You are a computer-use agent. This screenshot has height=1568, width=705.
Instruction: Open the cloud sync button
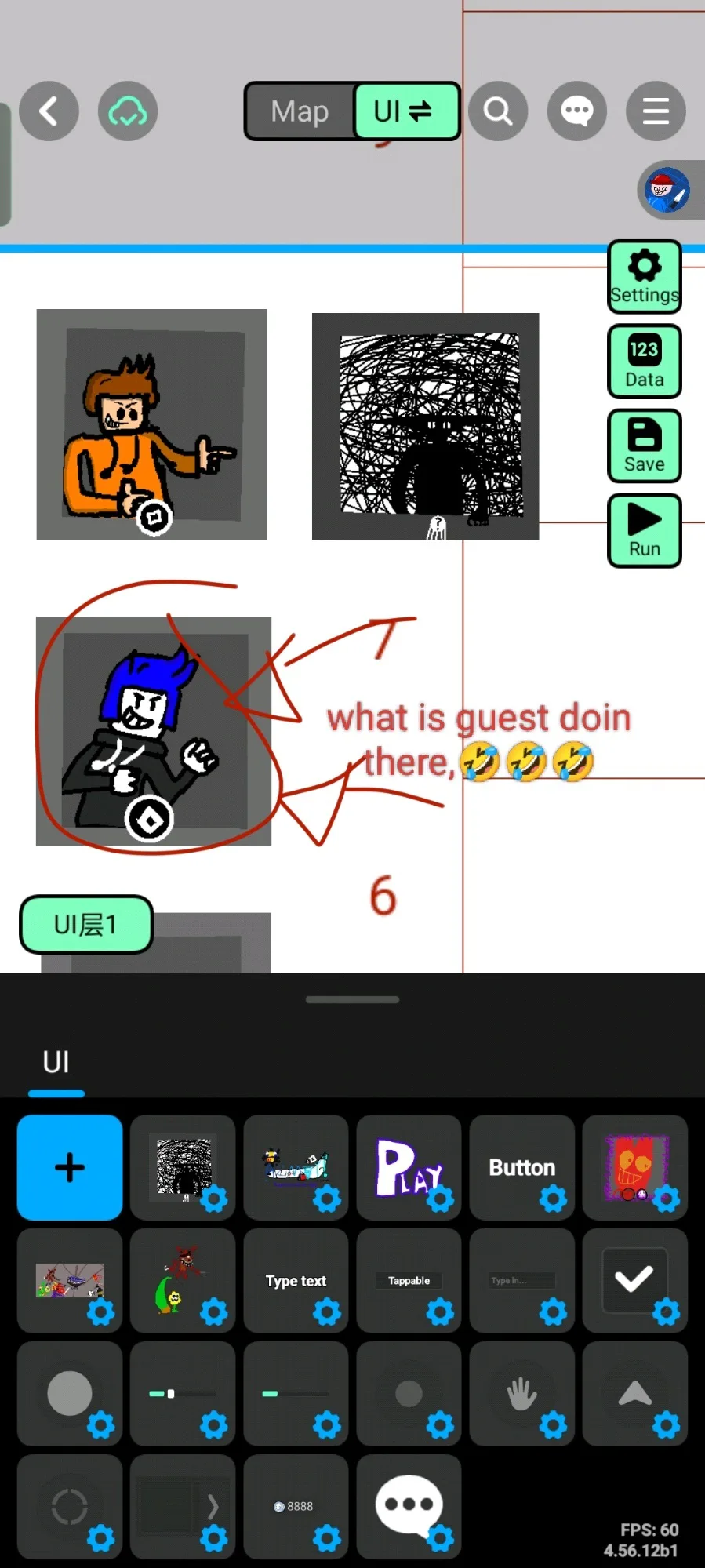tap(128, 111)
